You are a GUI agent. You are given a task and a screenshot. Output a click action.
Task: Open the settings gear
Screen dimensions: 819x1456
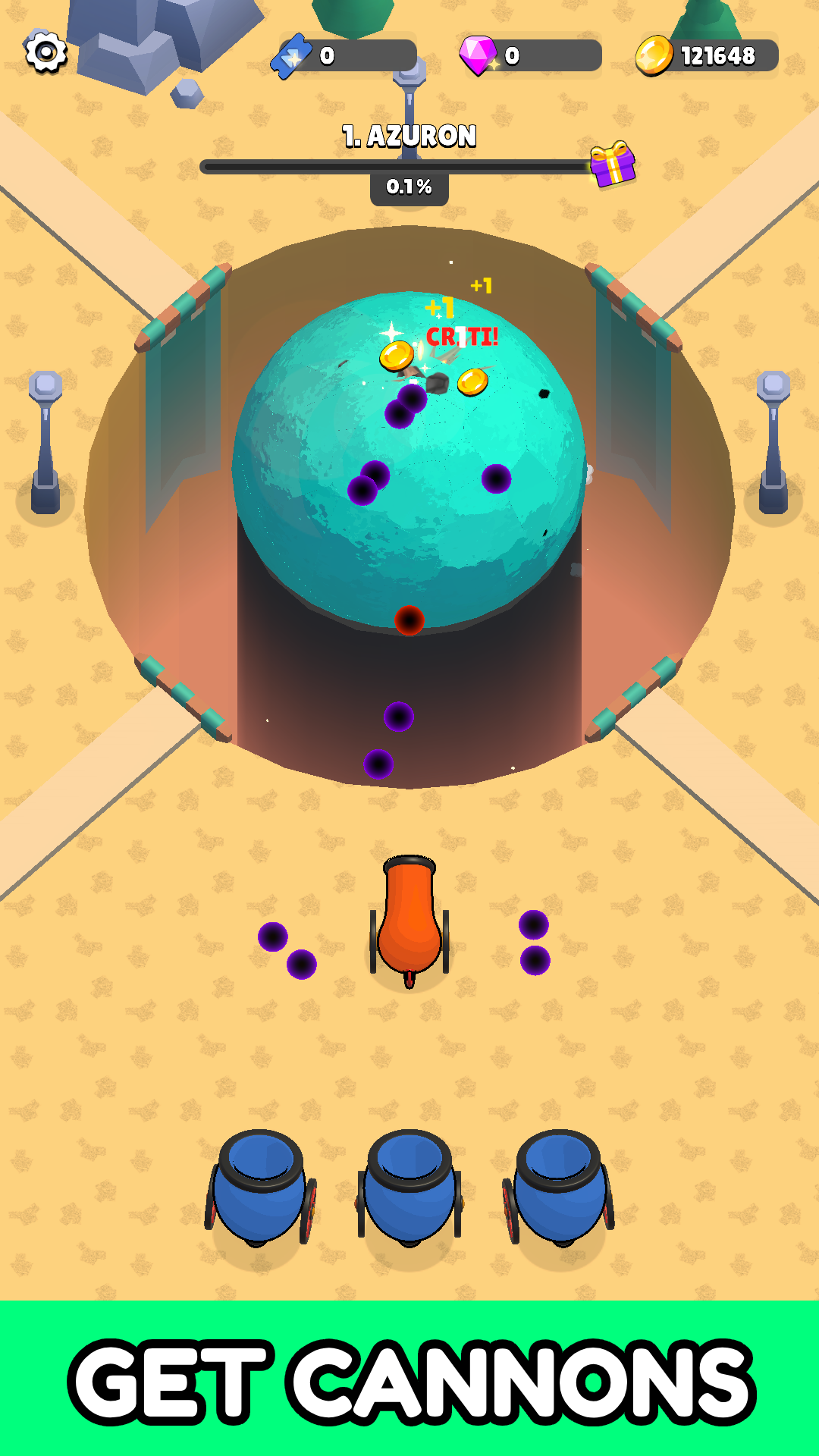coord(46,52)
